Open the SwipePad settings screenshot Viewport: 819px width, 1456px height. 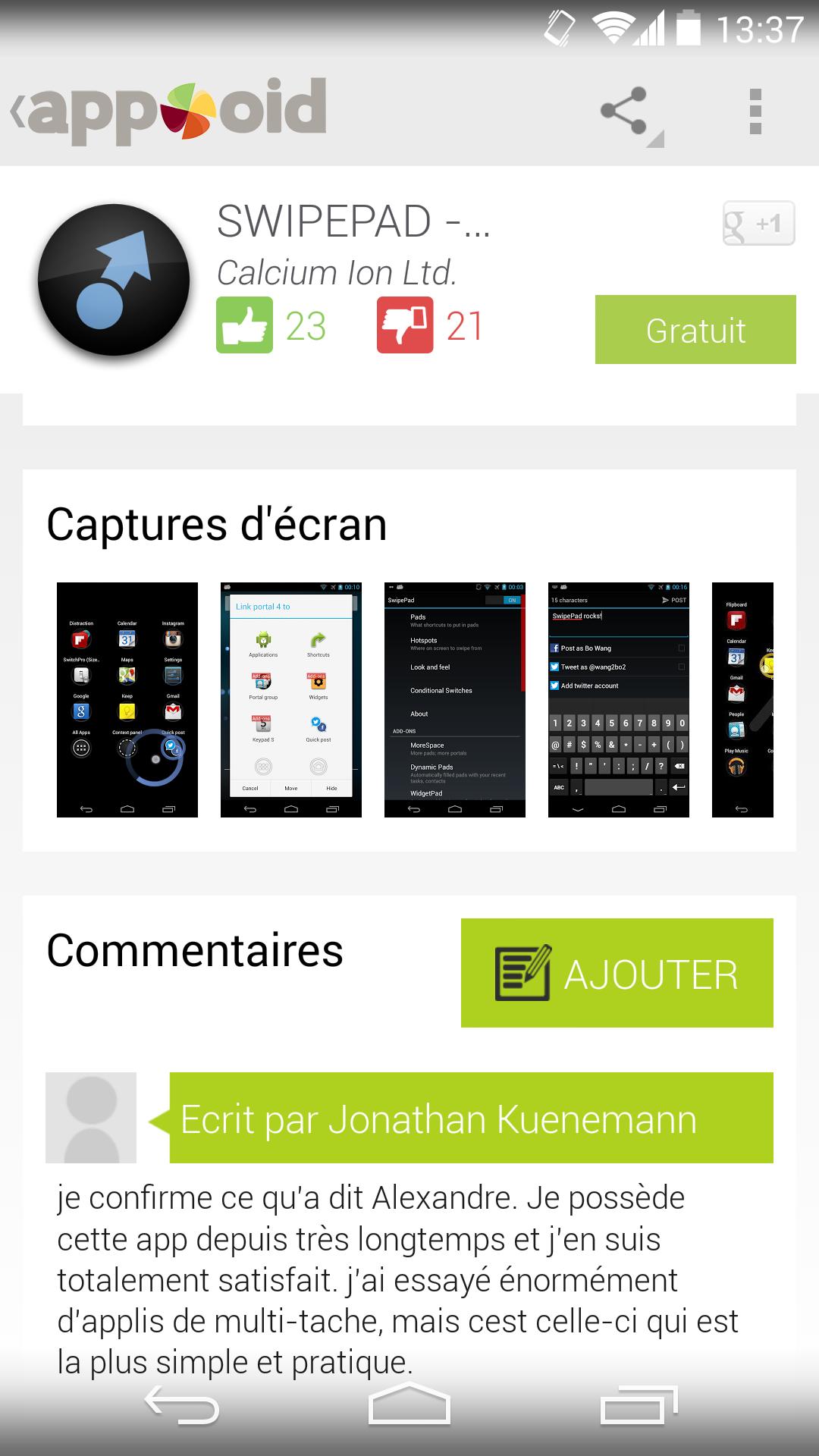click(453, 699)
